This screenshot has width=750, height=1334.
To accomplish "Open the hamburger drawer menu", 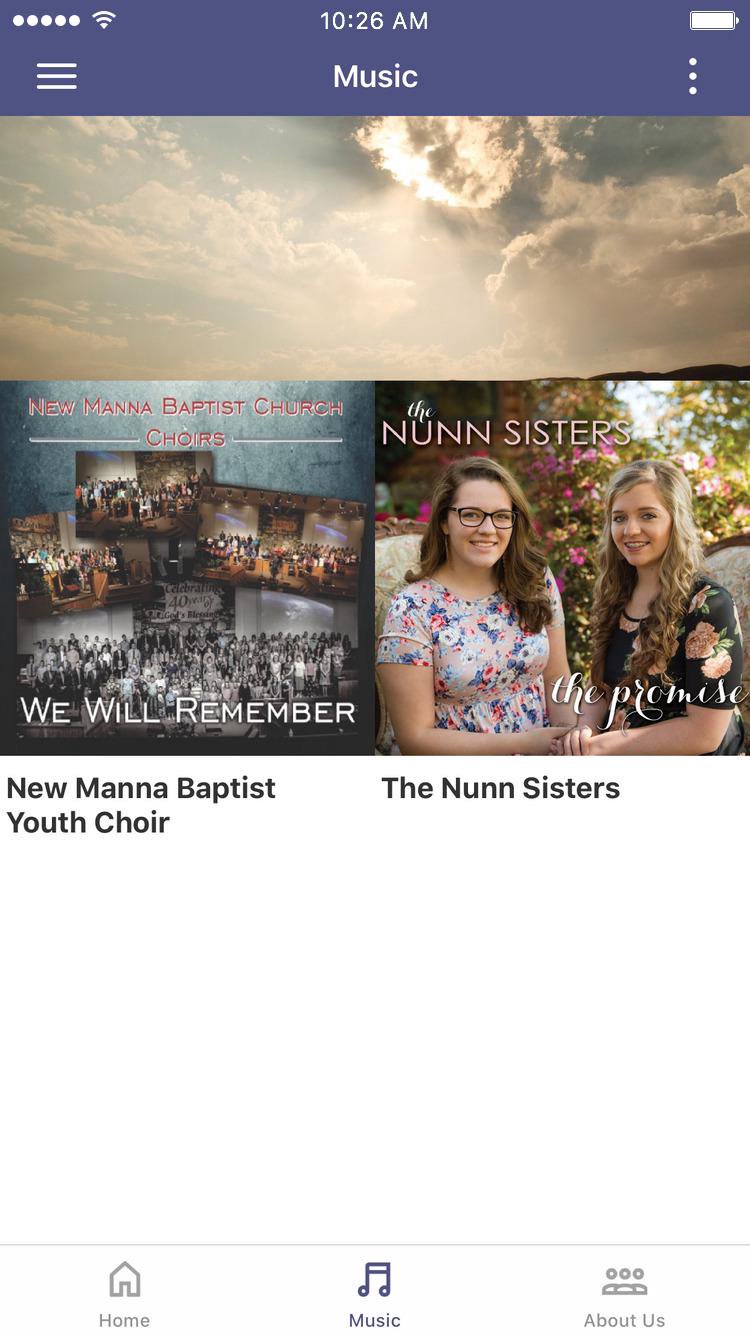I will pyautogui.click(x=57, y=77).
